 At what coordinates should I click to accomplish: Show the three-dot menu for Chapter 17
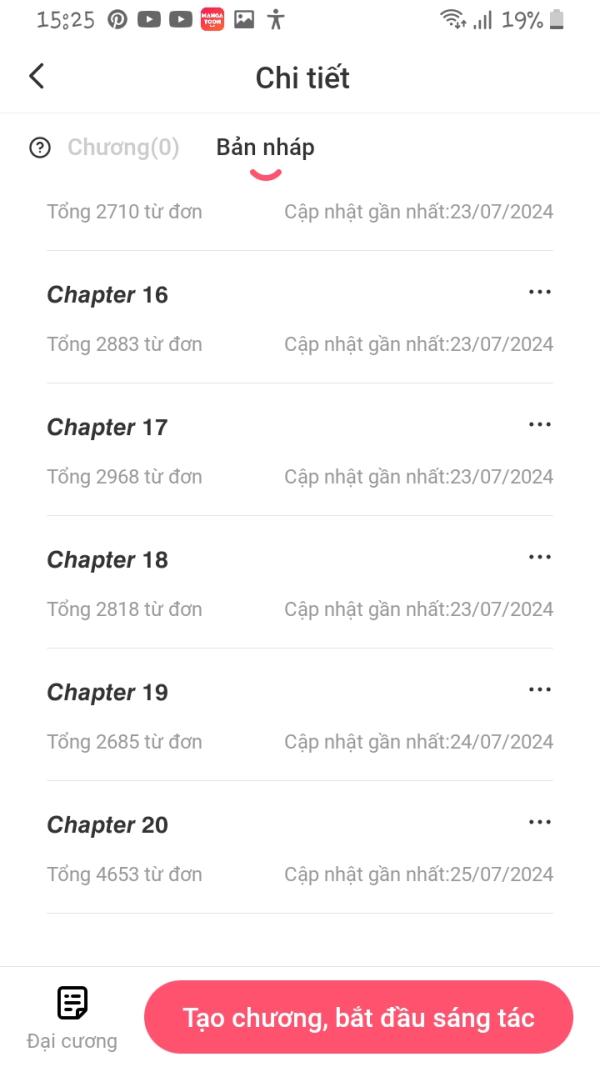540,425
